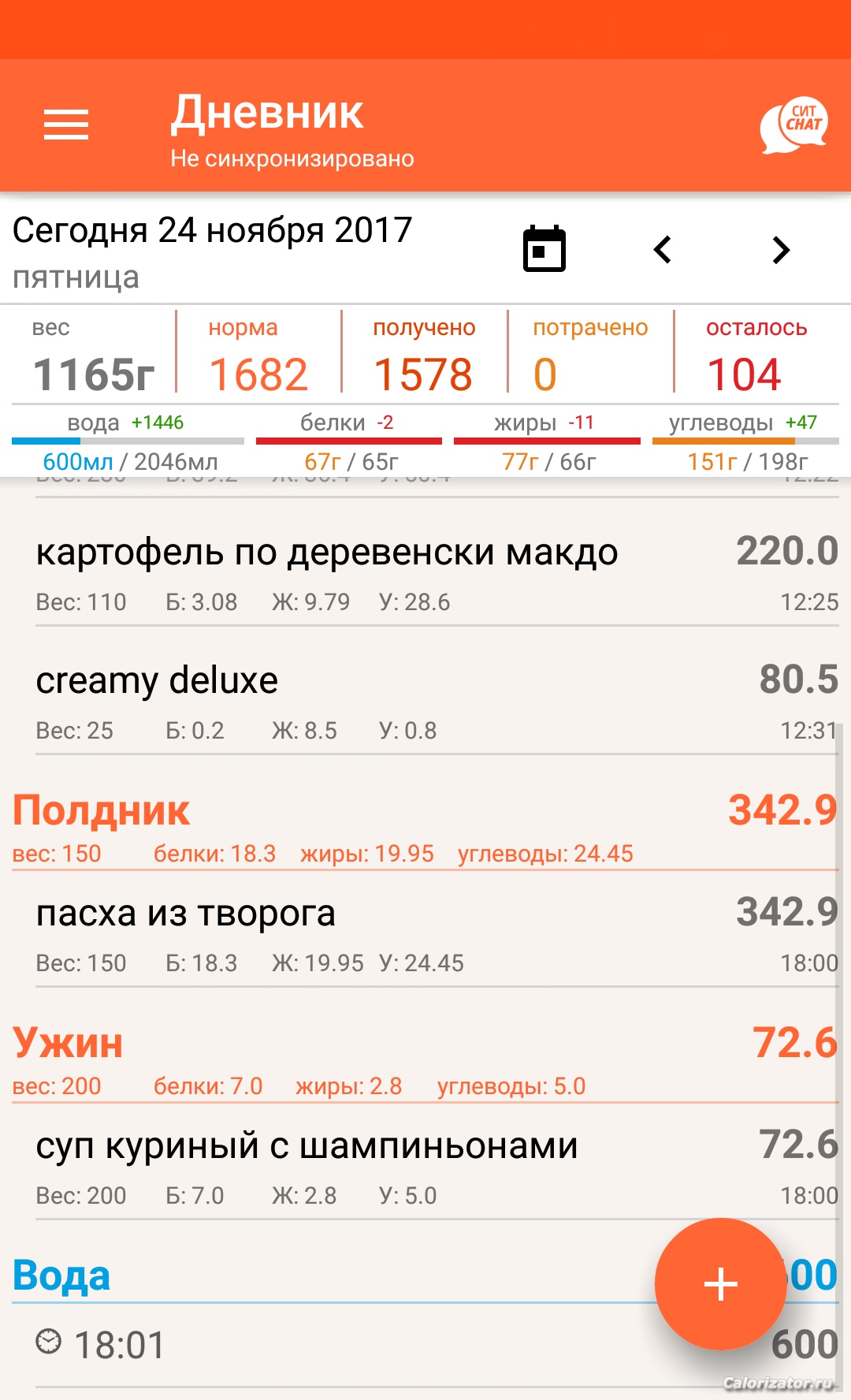Viewport: 851px width, 1400px height.
Task: Select the Ужин meal header
Action: pyautogui.click(x=425, y=1060)
